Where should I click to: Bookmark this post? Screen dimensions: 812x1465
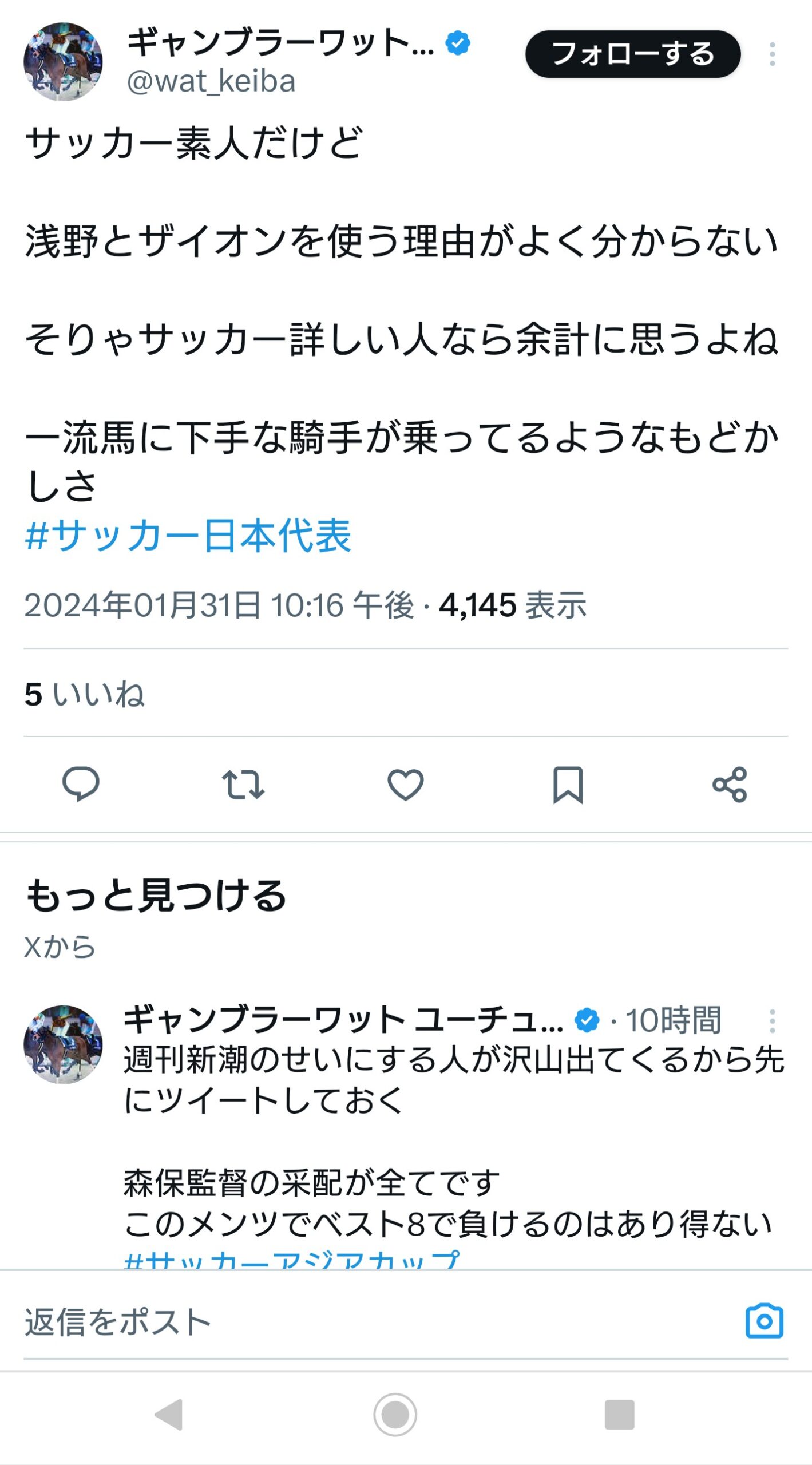pos(568,785)
